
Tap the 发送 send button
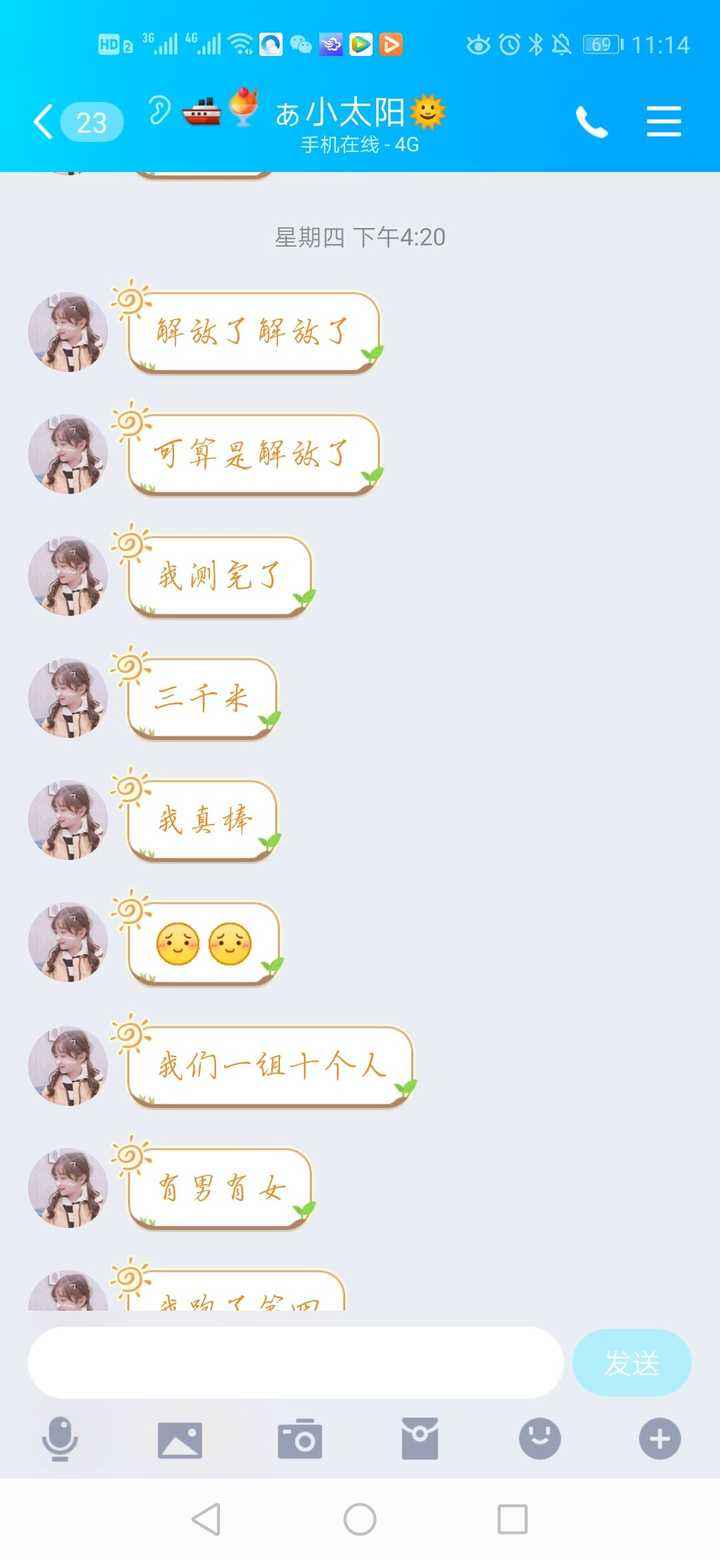pyautogui.click(x=631, y=1362)
